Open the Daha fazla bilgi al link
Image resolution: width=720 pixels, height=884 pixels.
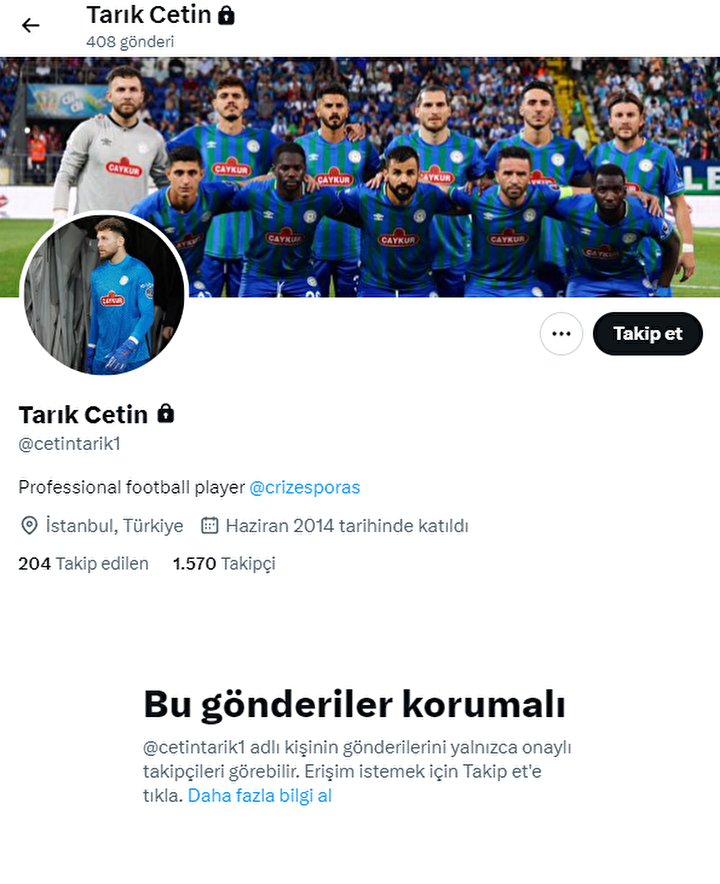pos(260,796)
